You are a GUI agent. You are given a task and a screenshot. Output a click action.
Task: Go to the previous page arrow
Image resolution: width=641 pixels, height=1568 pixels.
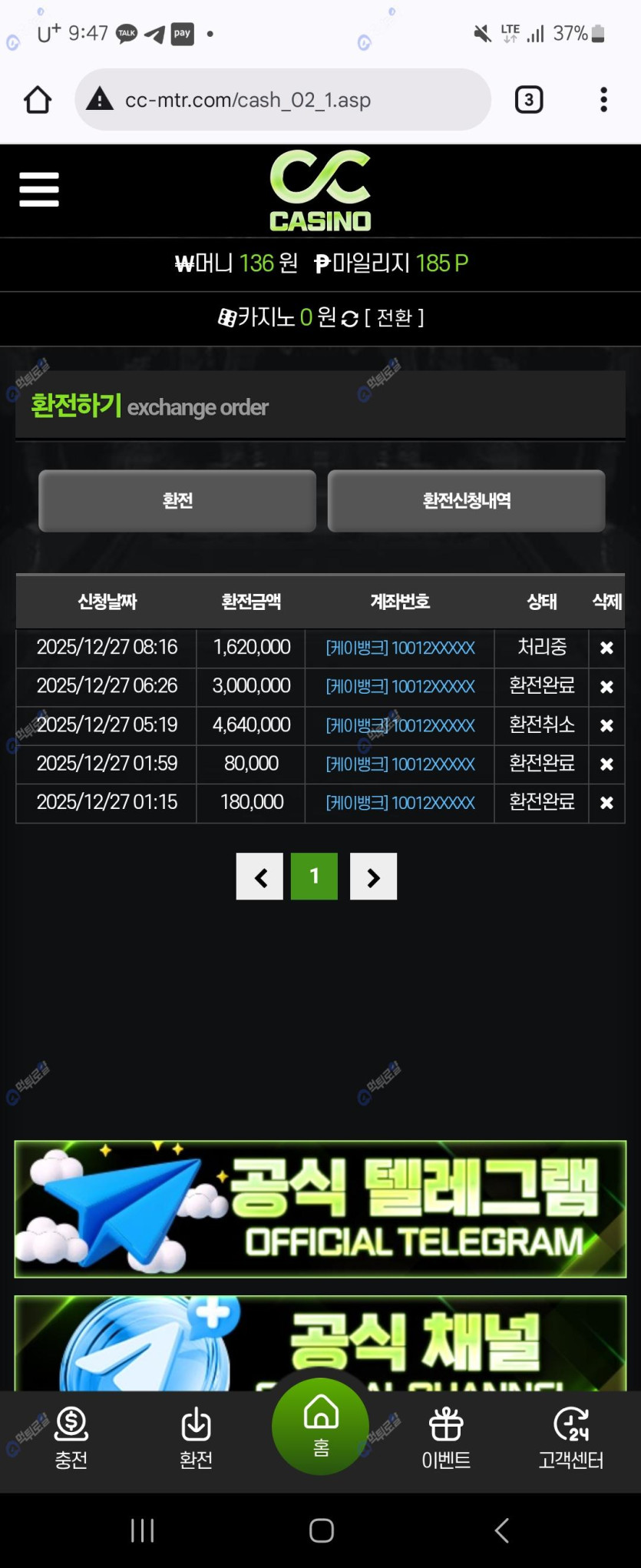[259, 877]
